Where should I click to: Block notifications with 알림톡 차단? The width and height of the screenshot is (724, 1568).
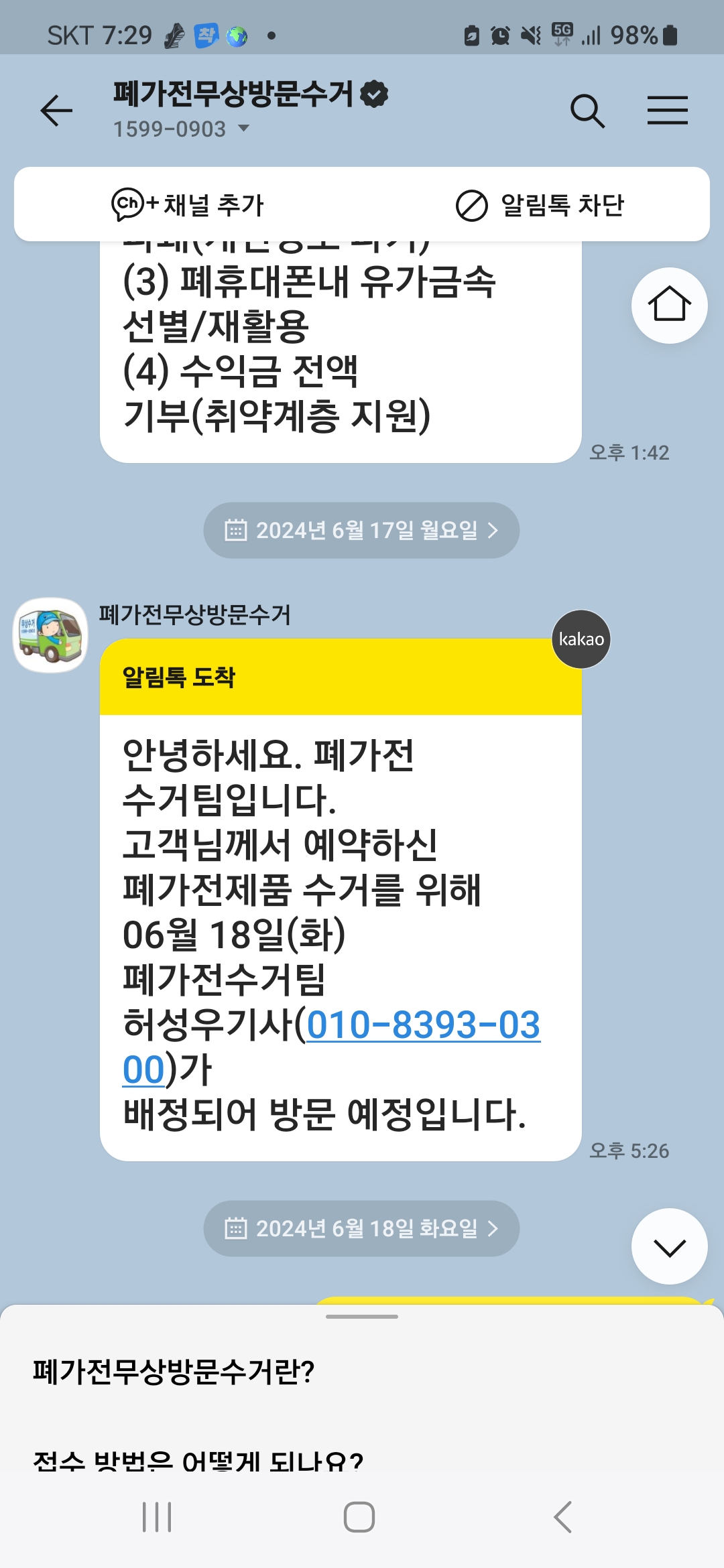(x=540, y=205)
